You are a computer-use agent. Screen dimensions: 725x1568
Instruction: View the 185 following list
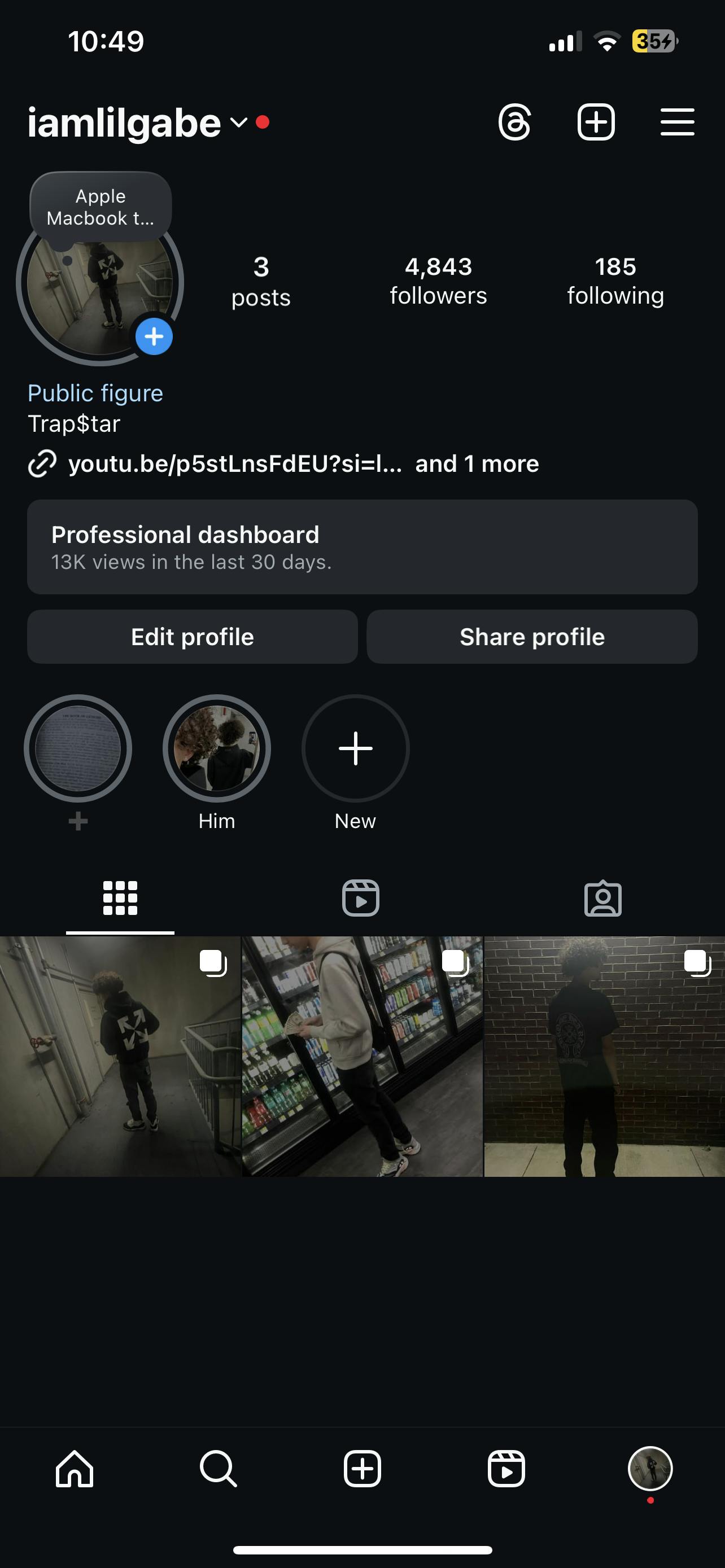click(x=615, y=281)
